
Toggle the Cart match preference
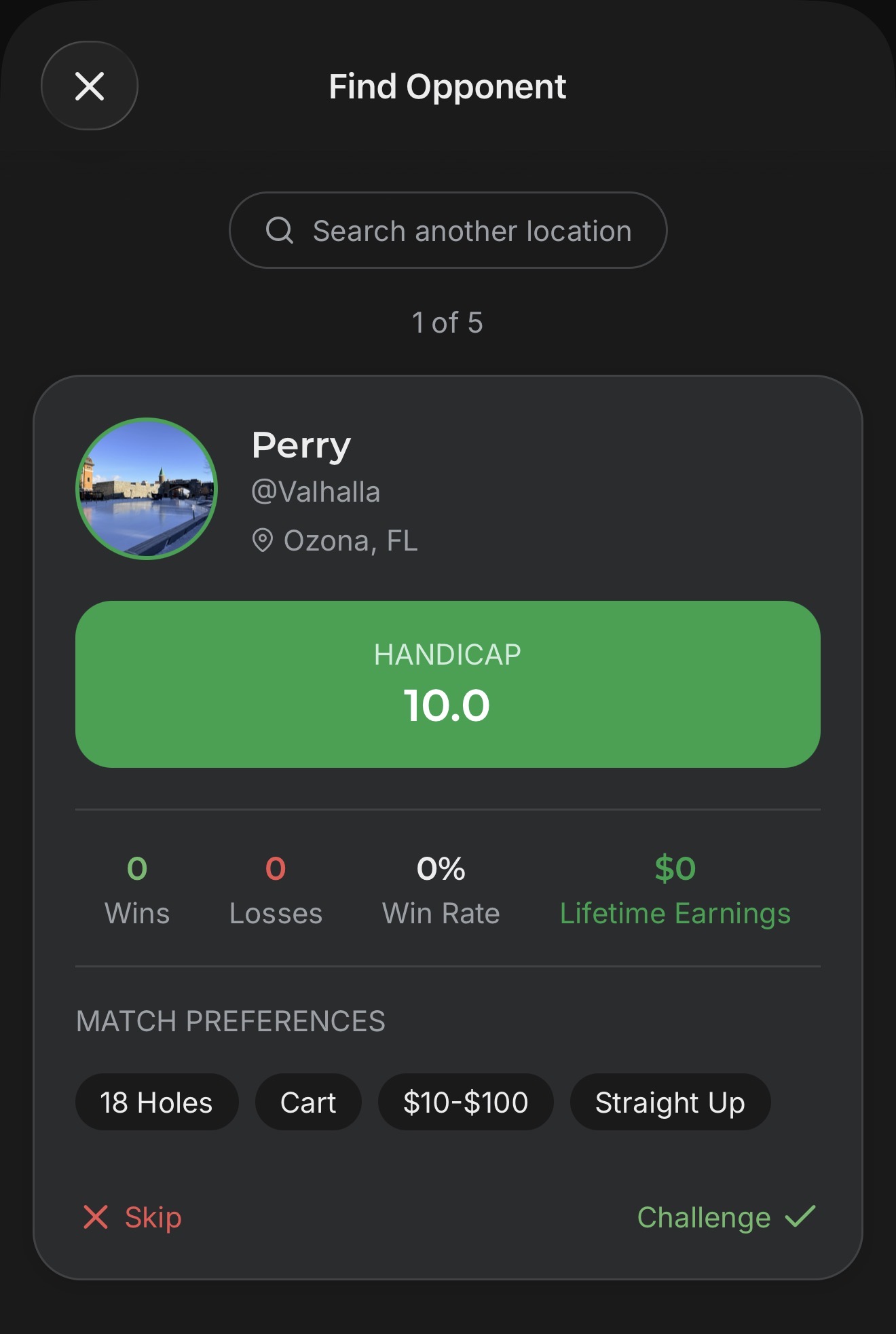click(x=307, y=1102)
